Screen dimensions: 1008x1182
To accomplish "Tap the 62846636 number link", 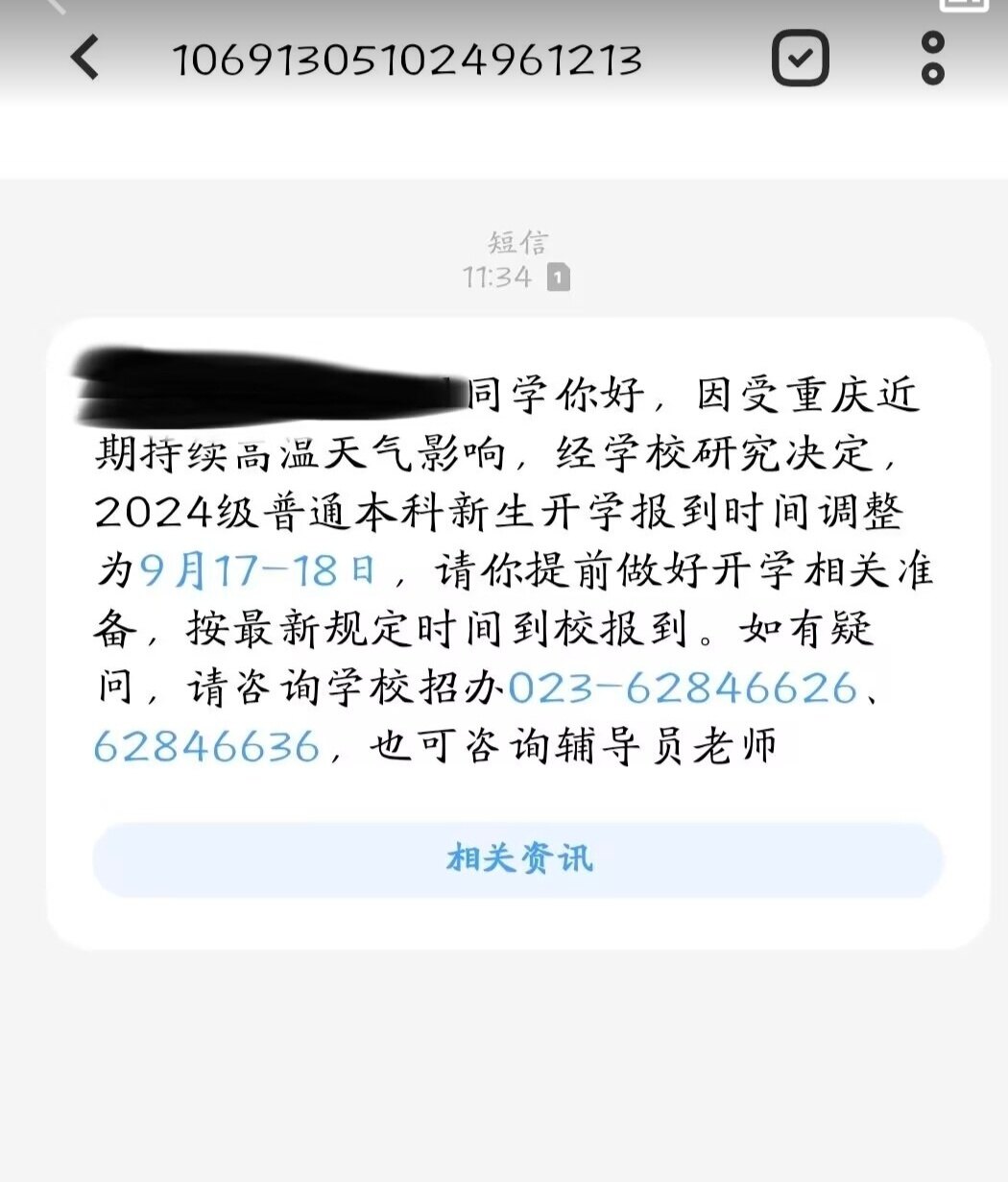I will 206,747.
